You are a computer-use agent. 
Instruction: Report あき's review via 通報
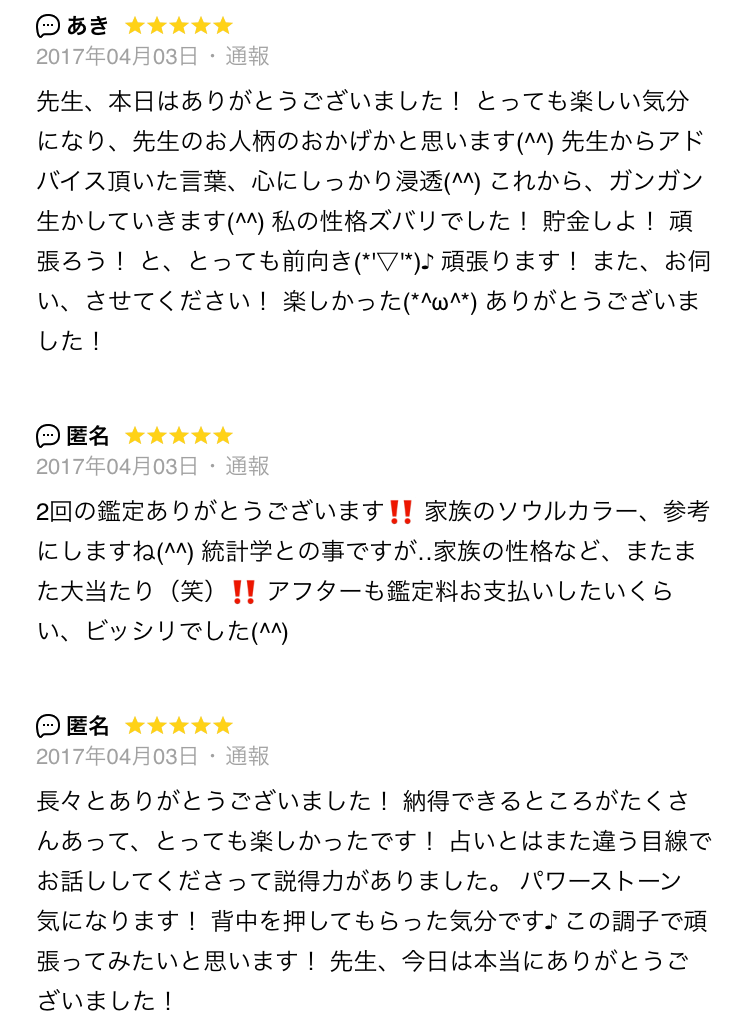247,57
